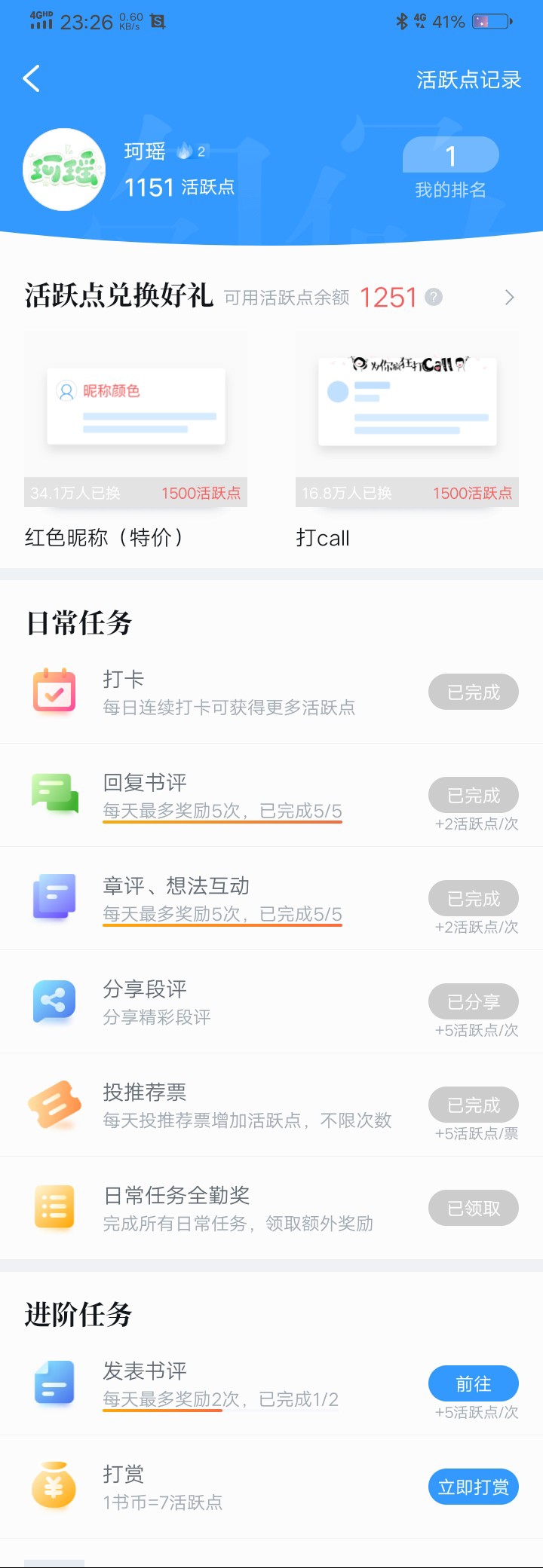Tap the help icon beside balance 1251
Image resolution: width=543 pixels, height=1568 pixels.
(434, 297)
